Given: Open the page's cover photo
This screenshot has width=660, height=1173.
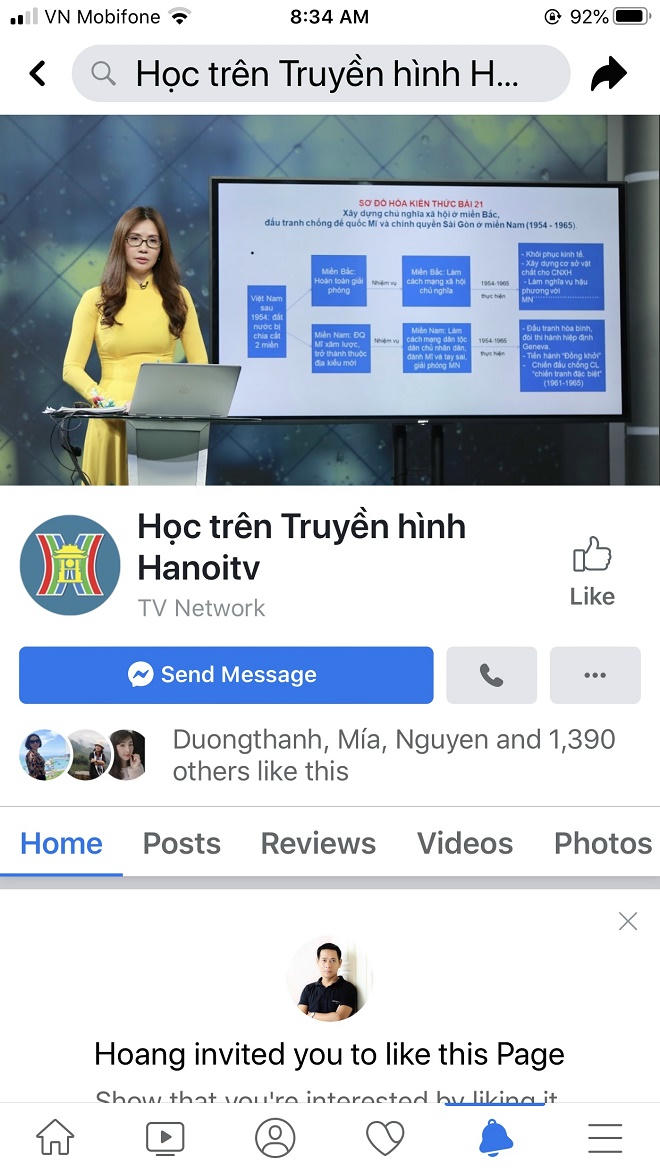Looking at the screenshot, I should pos(330,300).
